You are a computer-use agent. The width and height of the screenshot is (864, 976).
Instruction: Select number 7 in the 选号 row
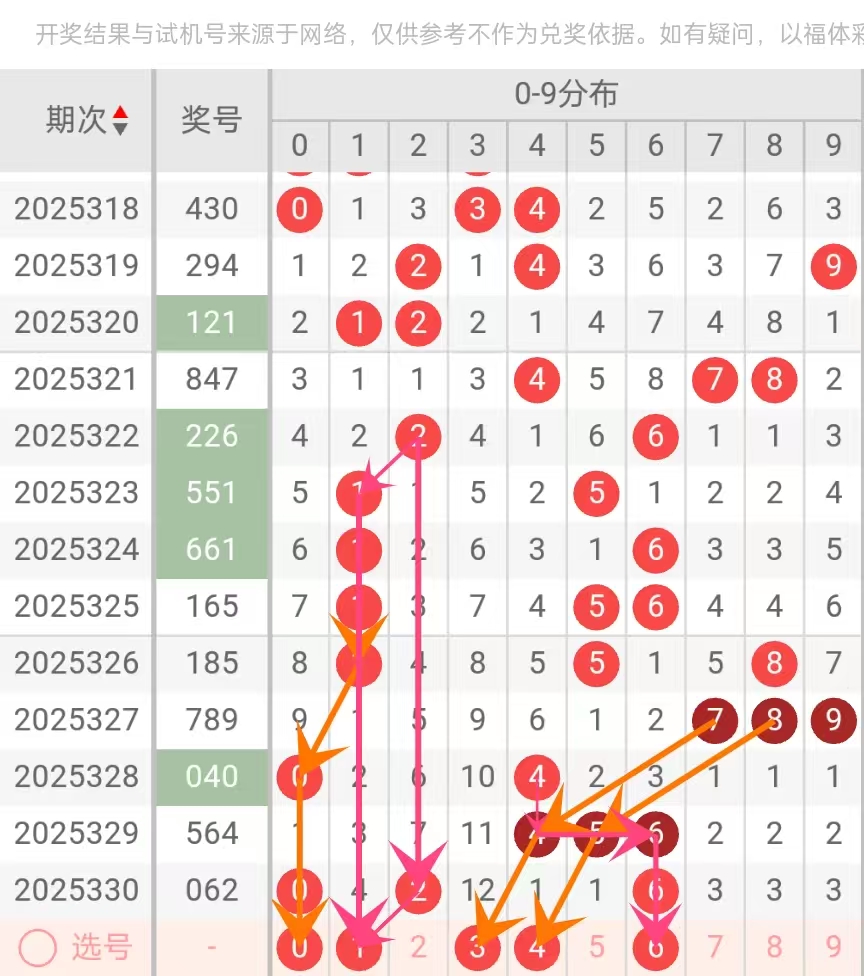click(x=715, y=947)
